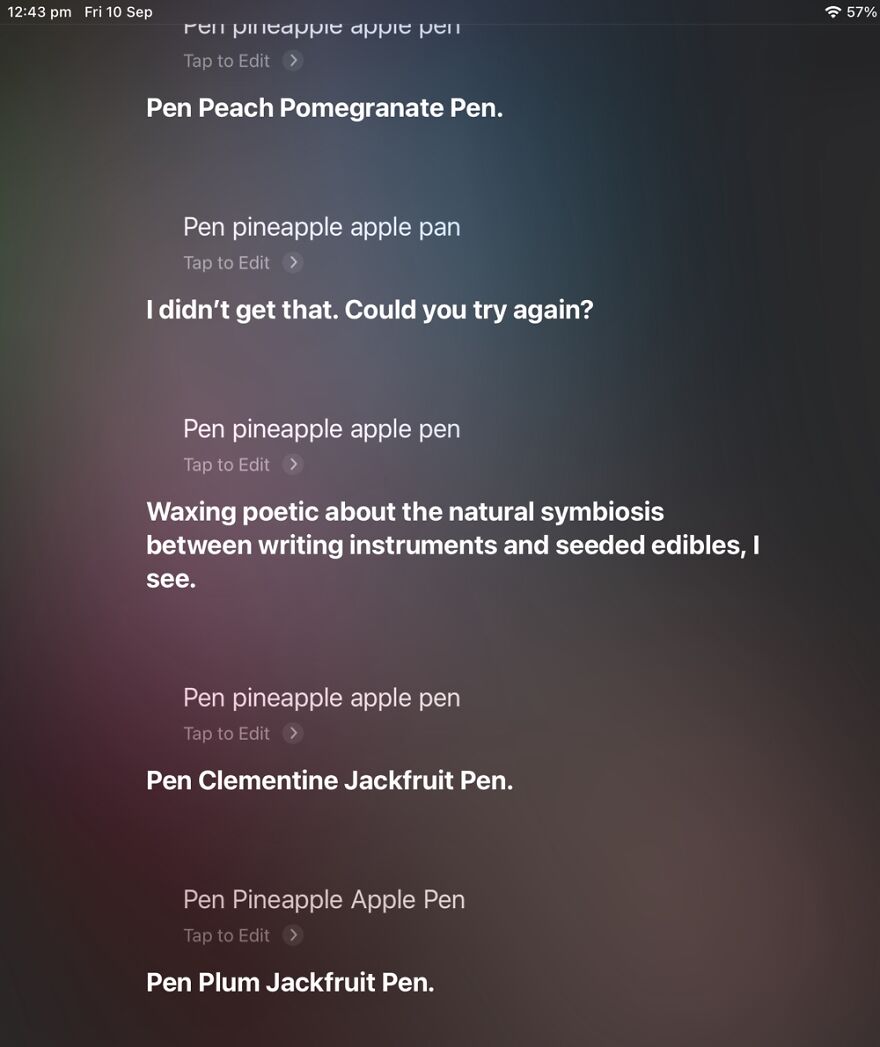This screenshot has width=880, height=1047.
Task: Tap Pen Clementine Jackfruit Pen reply
Action: click(329, 780)
